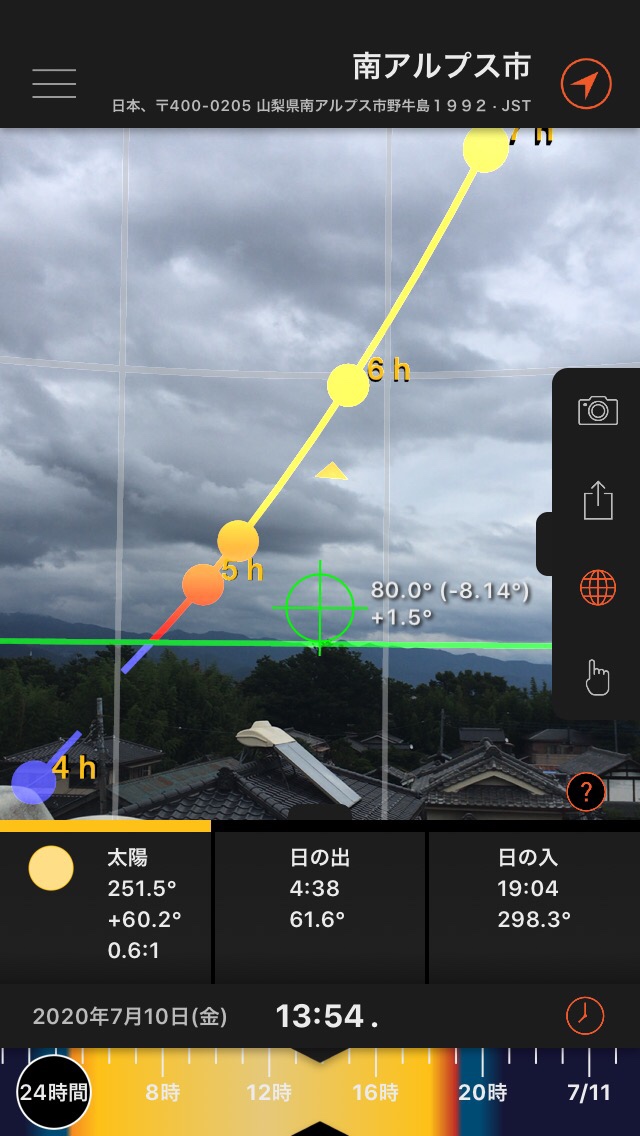Tap the location title 南アルプス市

point(442,67)
